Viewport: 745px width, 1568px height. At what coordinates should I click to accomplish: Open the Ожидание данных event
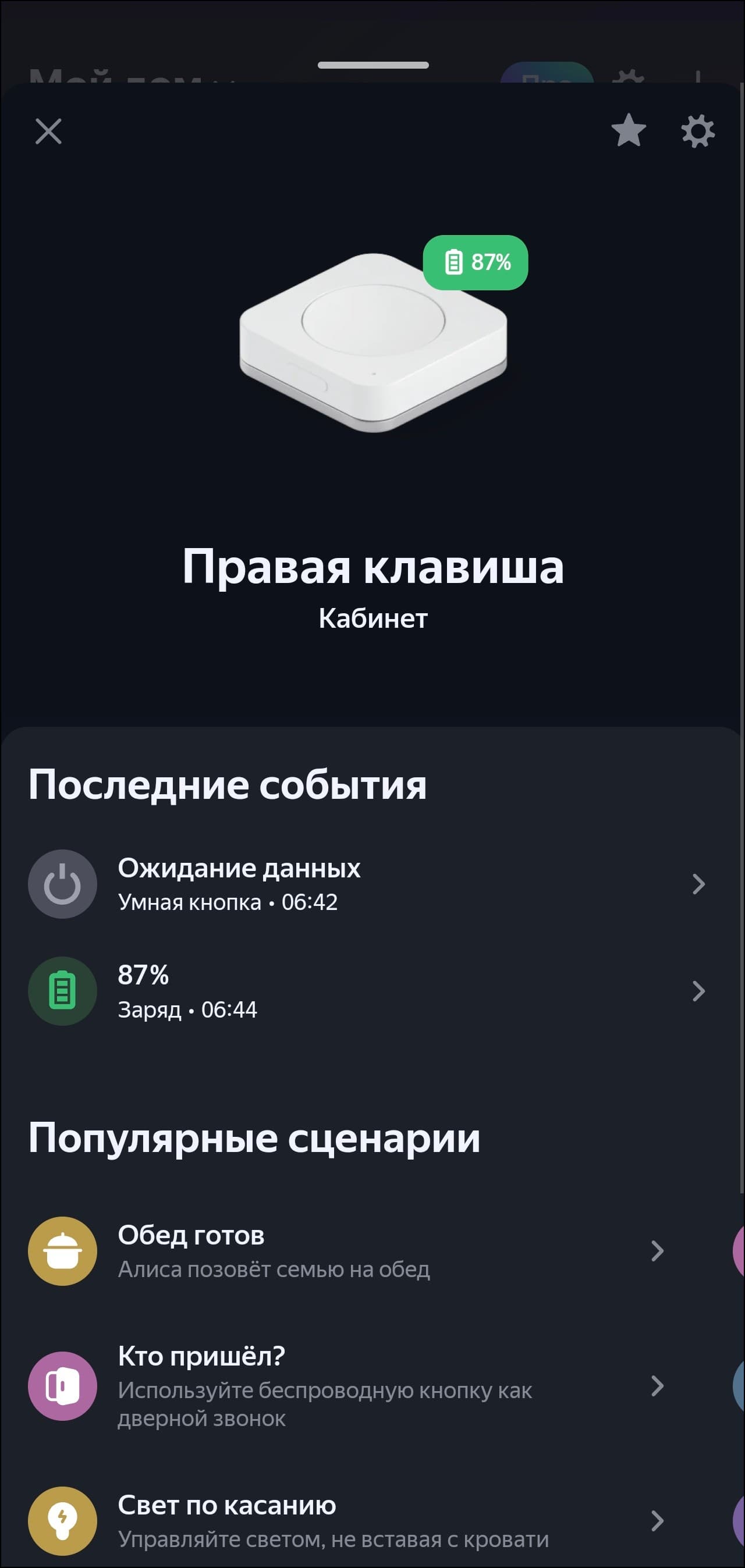tap(366, 884)
